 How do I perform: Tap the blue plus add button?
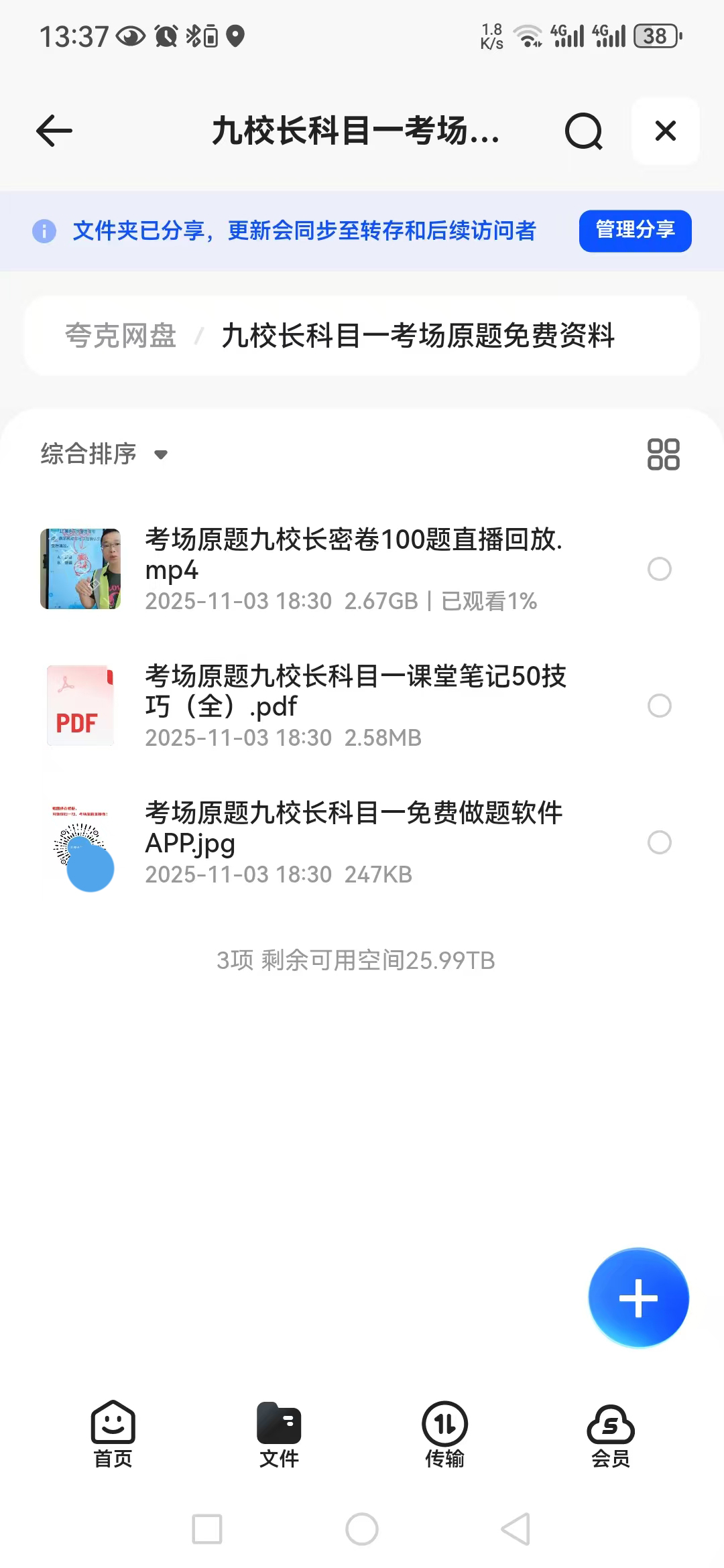tap(638, 1298)
